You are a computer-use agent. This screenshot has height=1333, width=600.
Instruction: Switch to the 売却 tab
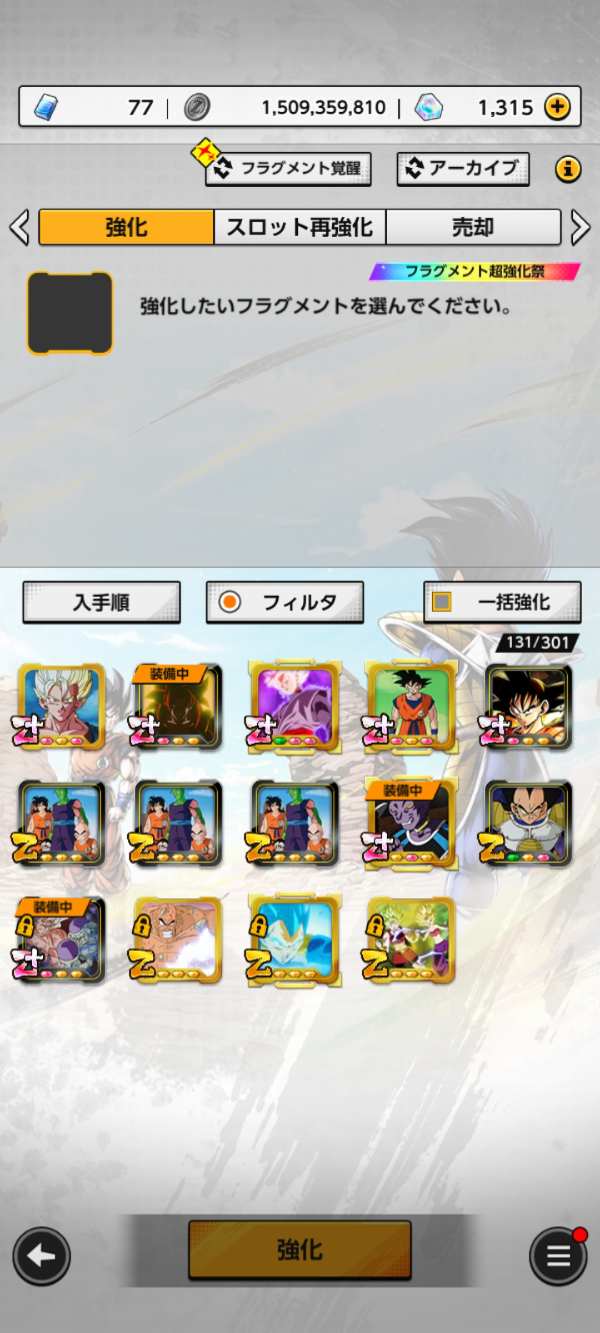pos(473,227)
